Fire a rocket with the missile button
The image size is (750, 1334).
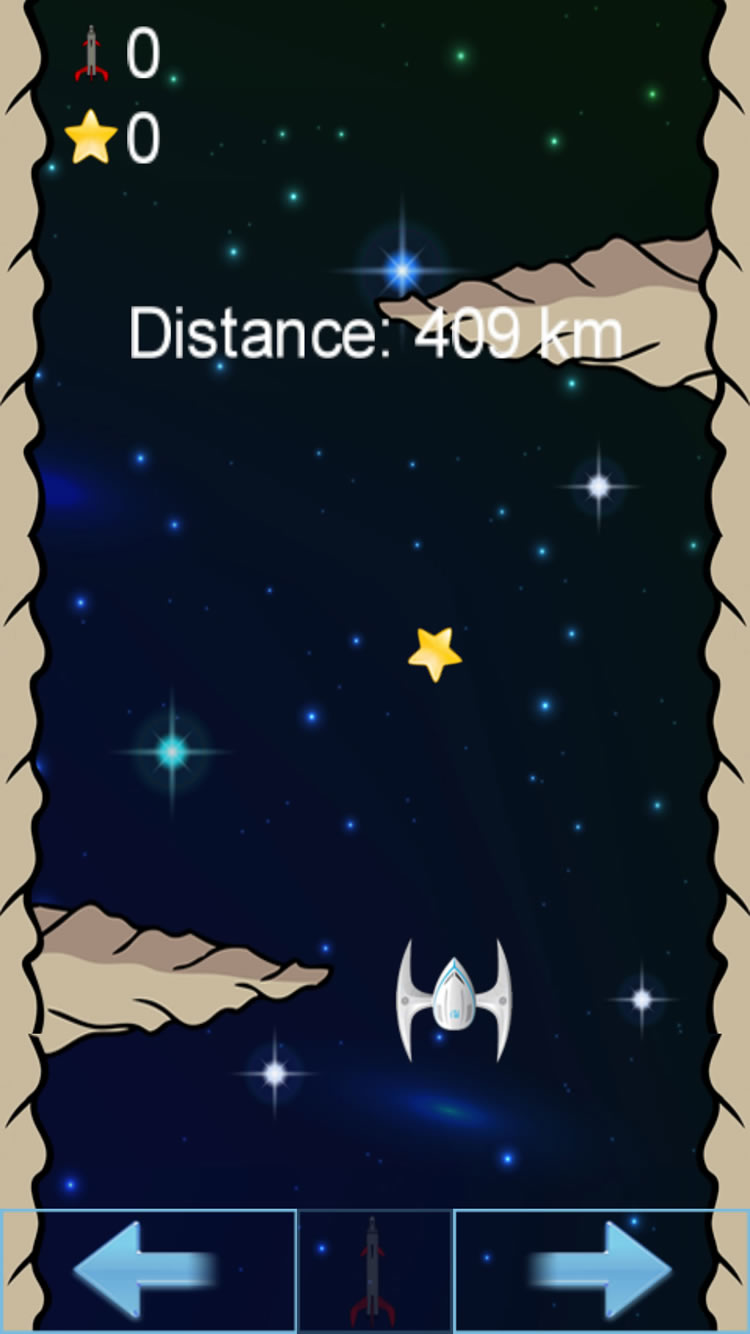(374, 1270)
